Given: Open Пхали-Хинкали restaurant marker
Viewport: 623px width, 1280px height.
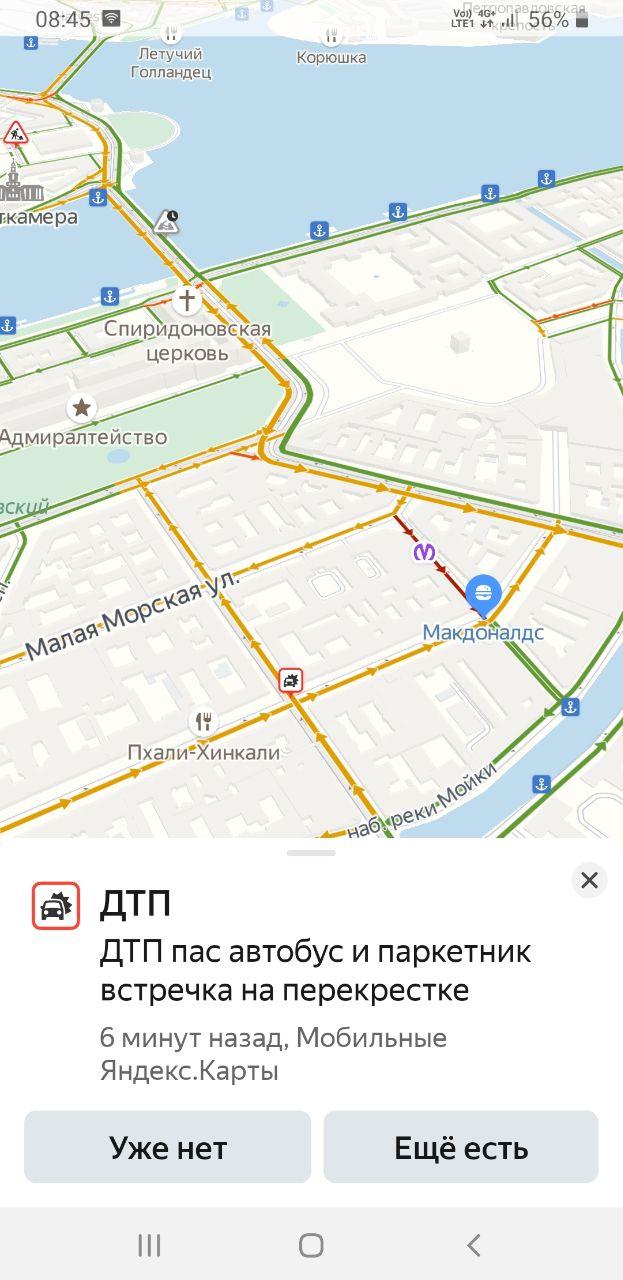Looking at the screenshot, I should tap(204, 721).
